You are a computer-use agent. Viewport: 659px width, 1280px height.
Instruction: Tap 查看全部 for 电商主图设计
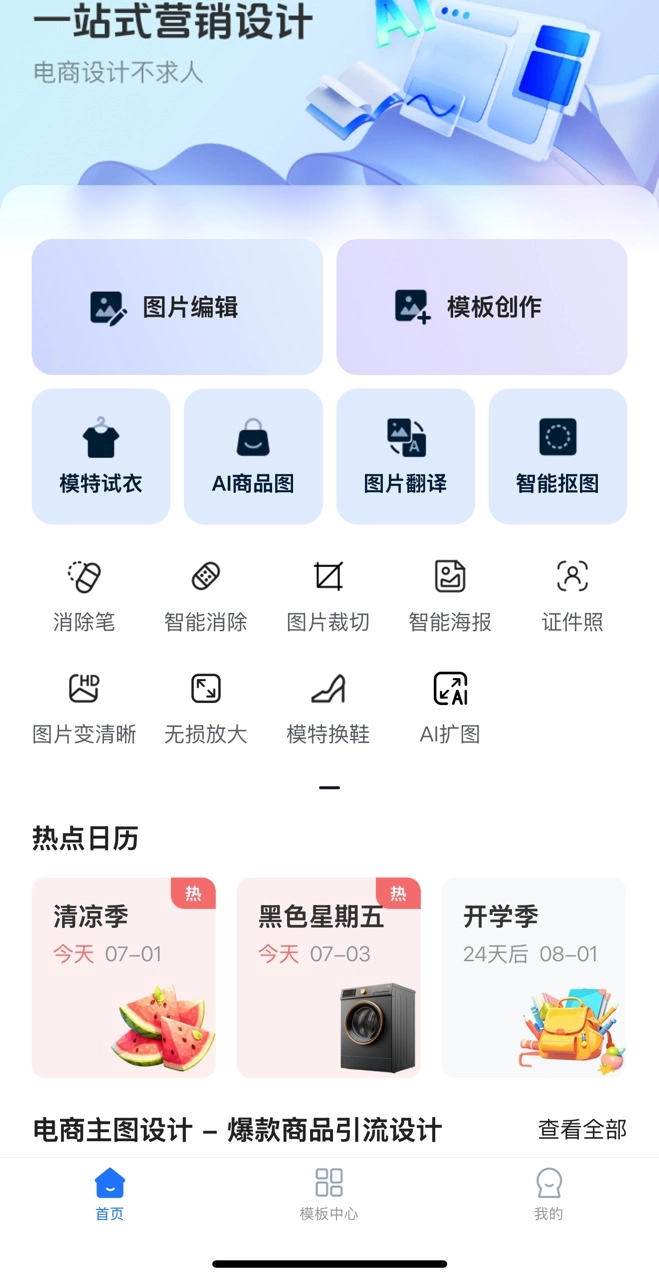582,1130
